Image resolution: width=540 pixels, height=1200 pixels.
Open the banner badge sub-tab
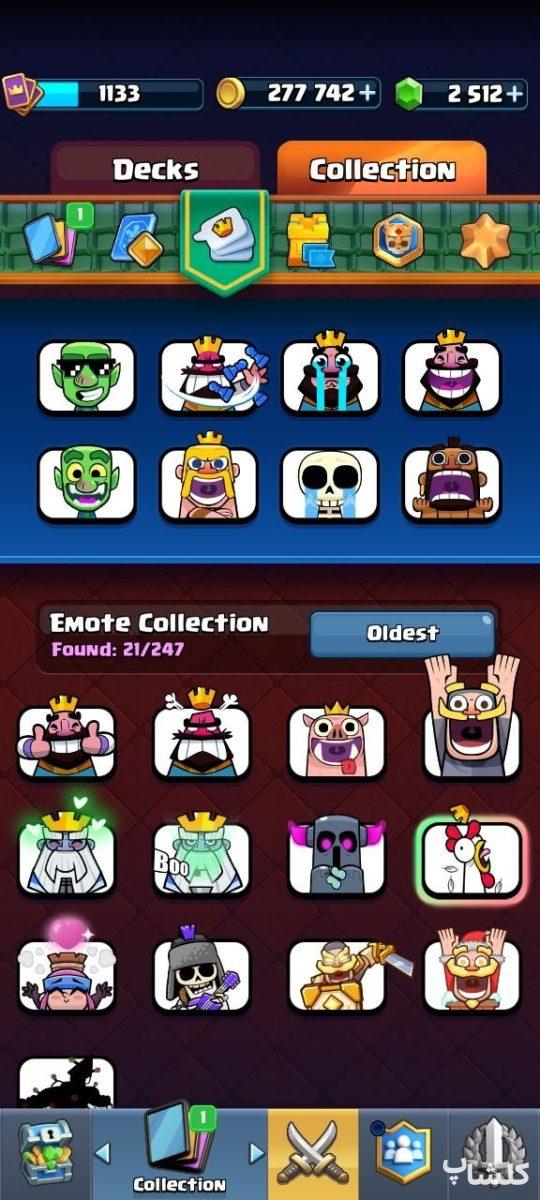398,239
